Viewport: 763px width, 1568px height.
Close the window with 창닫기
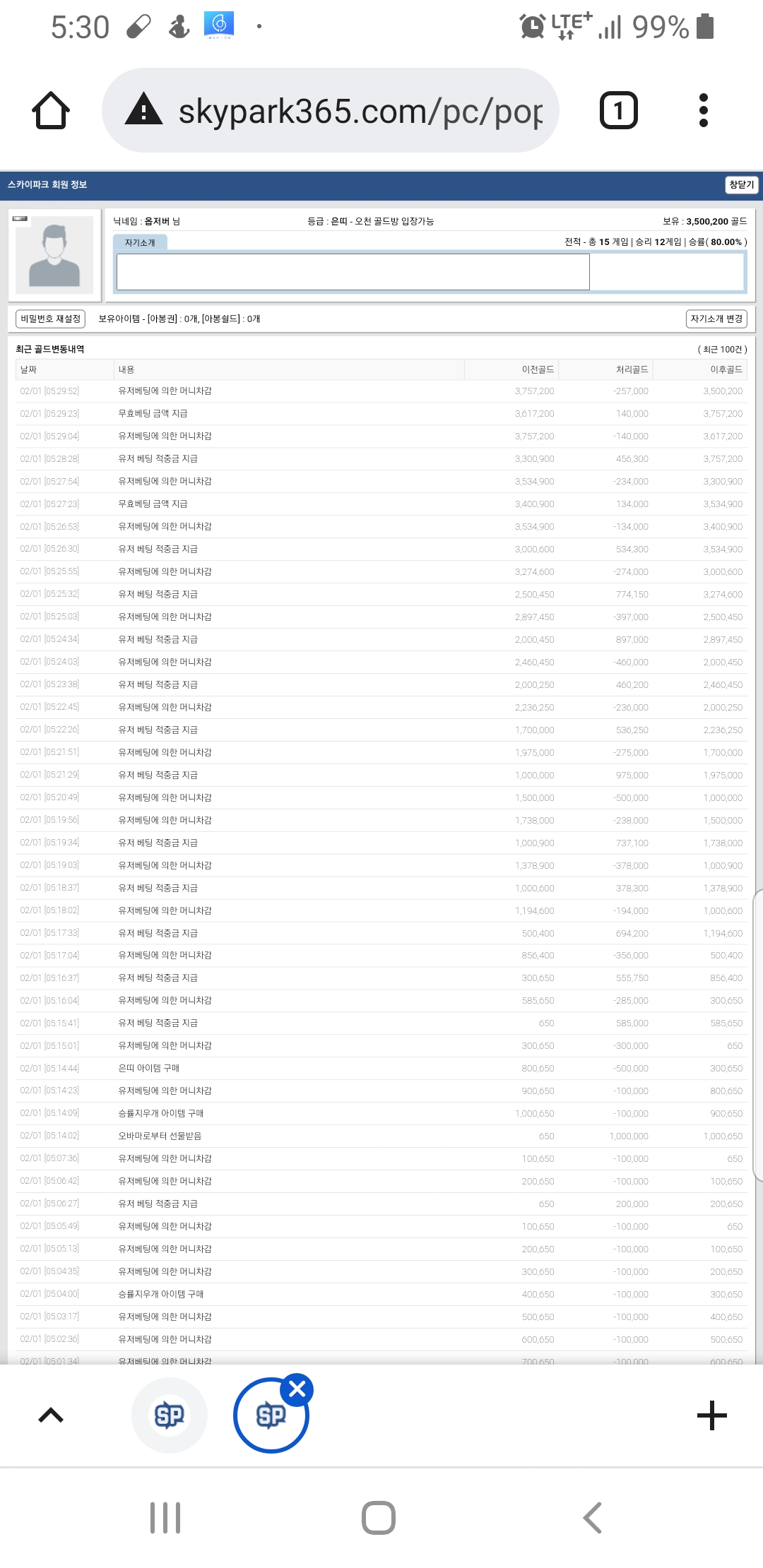coord(741,184)
